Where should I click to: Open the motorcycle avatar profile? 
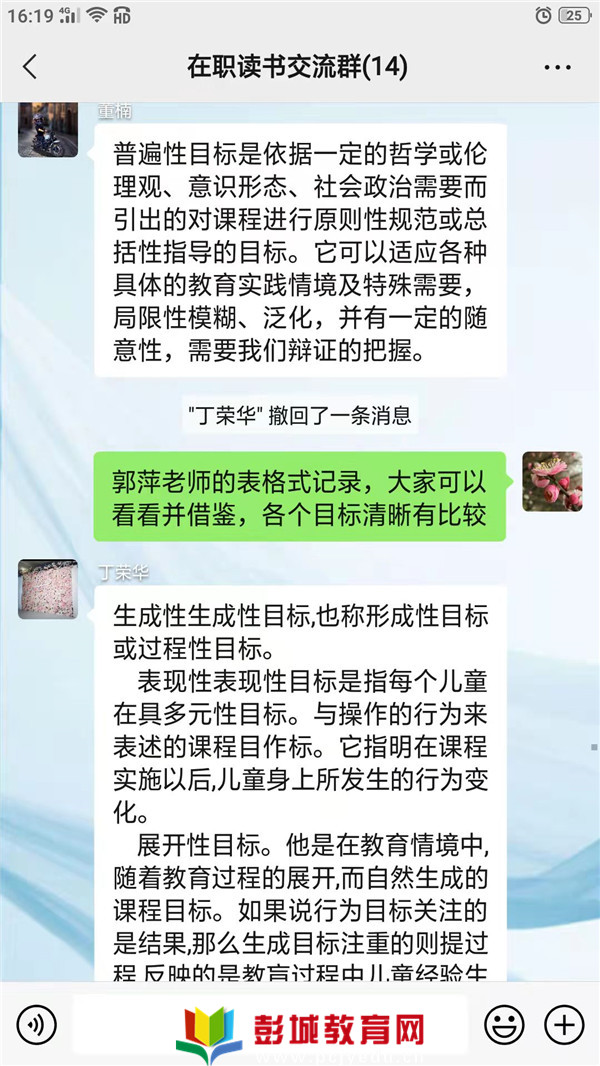[x=47, y=130]
